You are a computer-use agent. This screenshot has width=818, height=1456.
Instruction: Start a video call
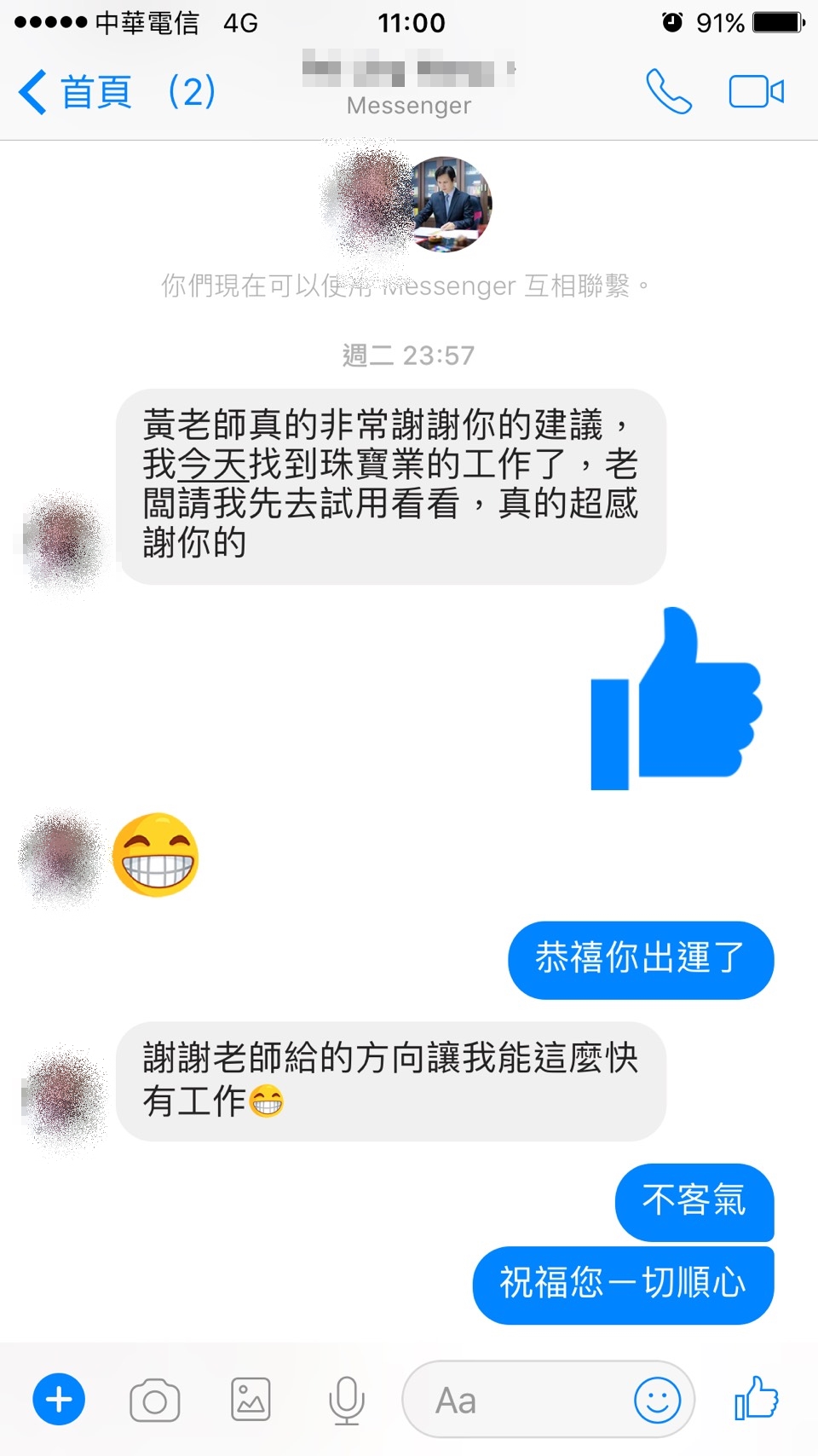coord(756,91)
